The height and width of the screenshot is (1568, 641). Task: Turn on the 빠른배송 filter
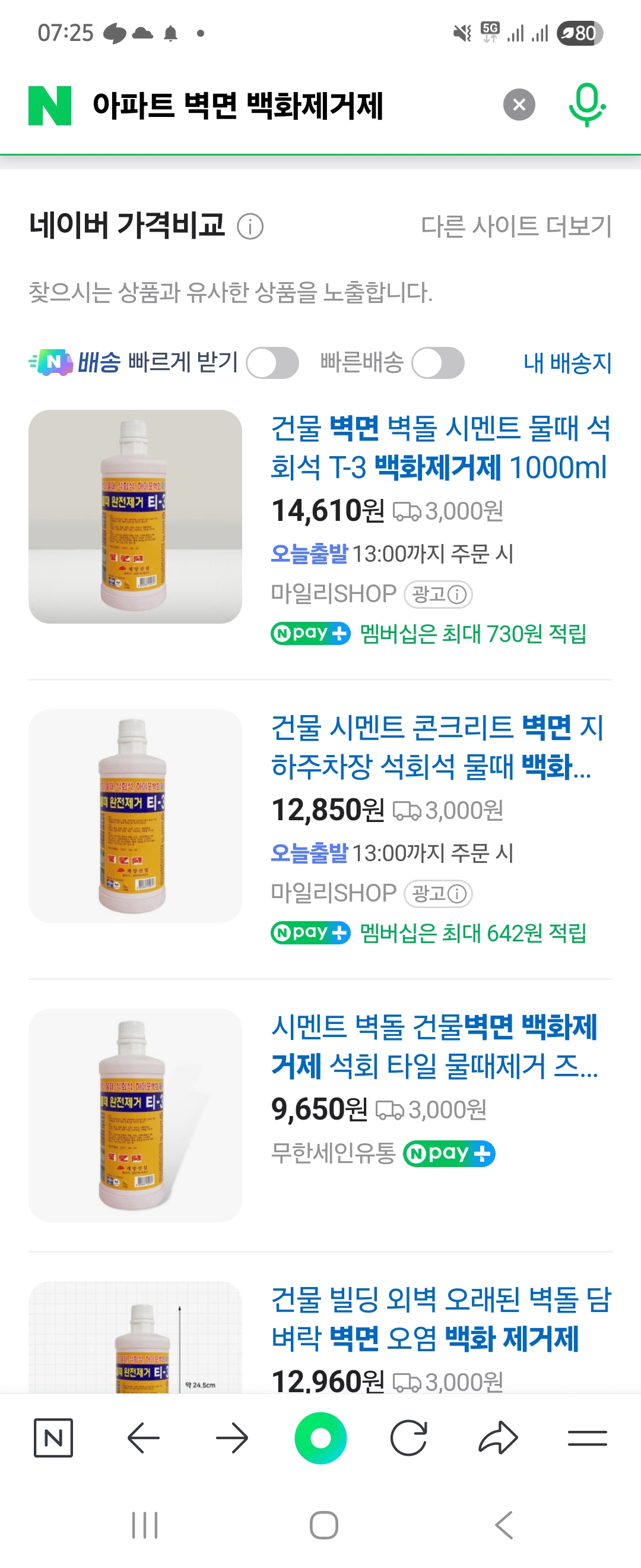[x=437, y=363]
